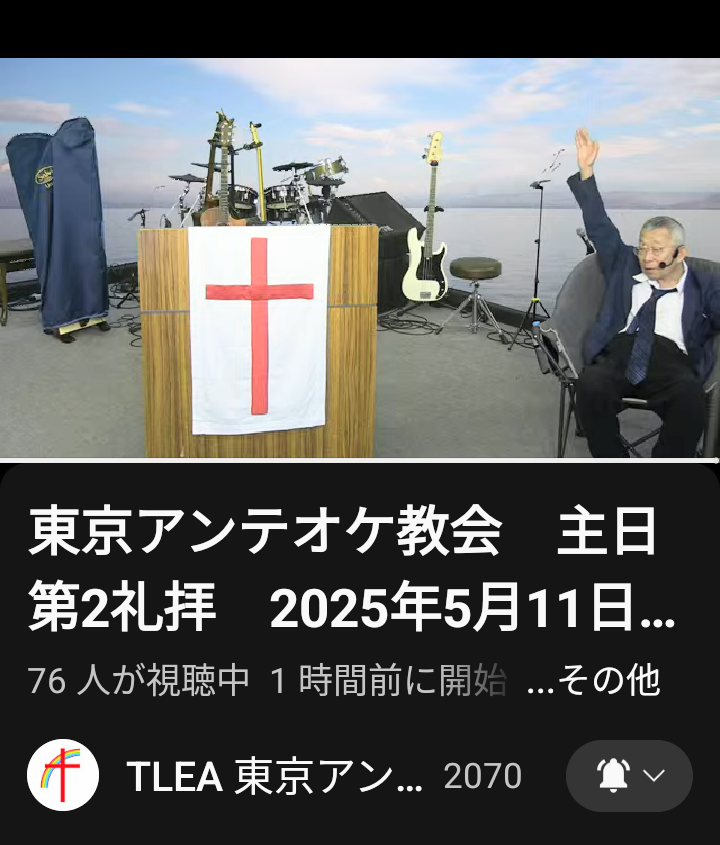Tap the live video player
720x845 pixels.
pyautogui.click(x=360, y=258)
